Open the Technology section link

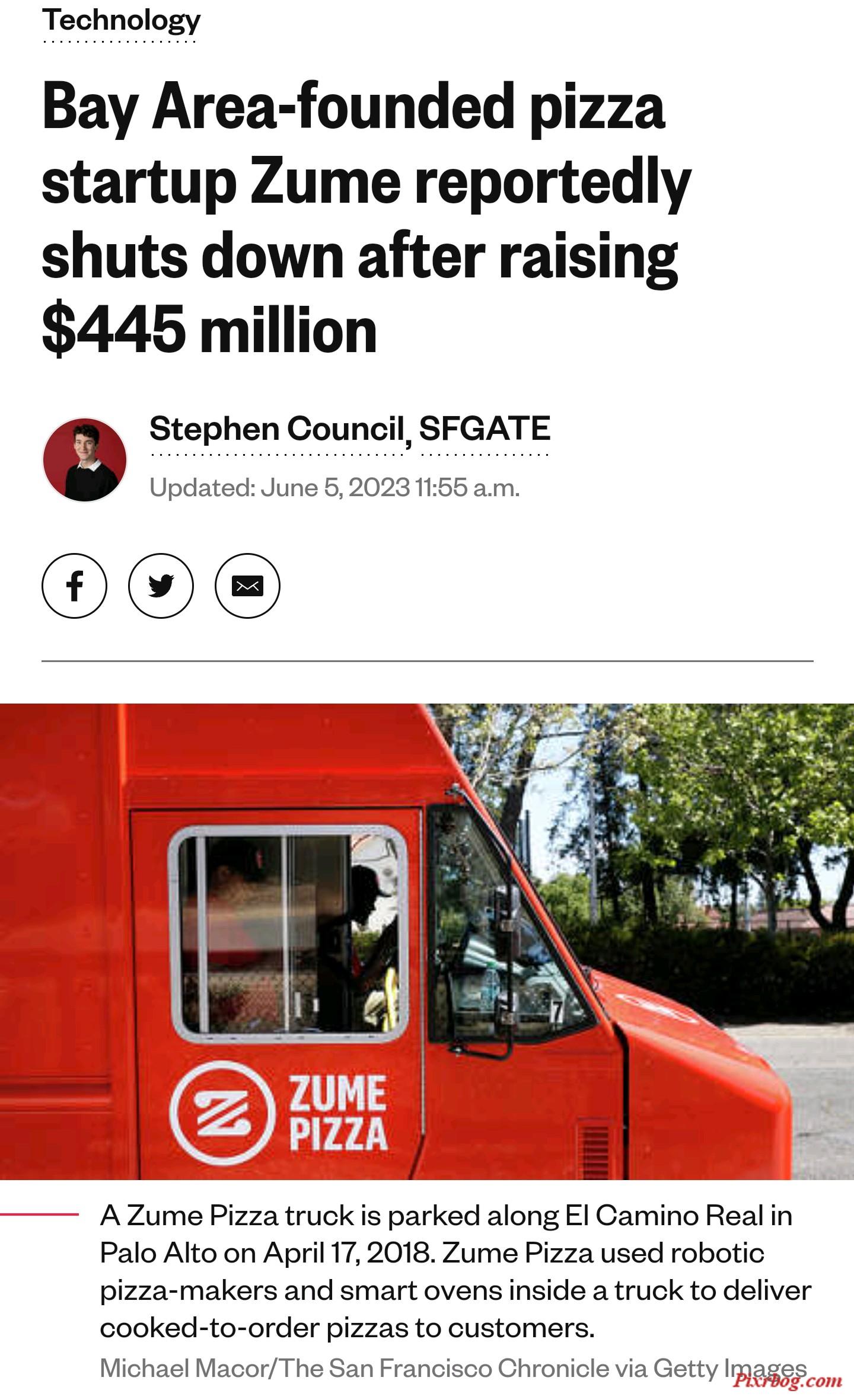(x=121, y=21)
